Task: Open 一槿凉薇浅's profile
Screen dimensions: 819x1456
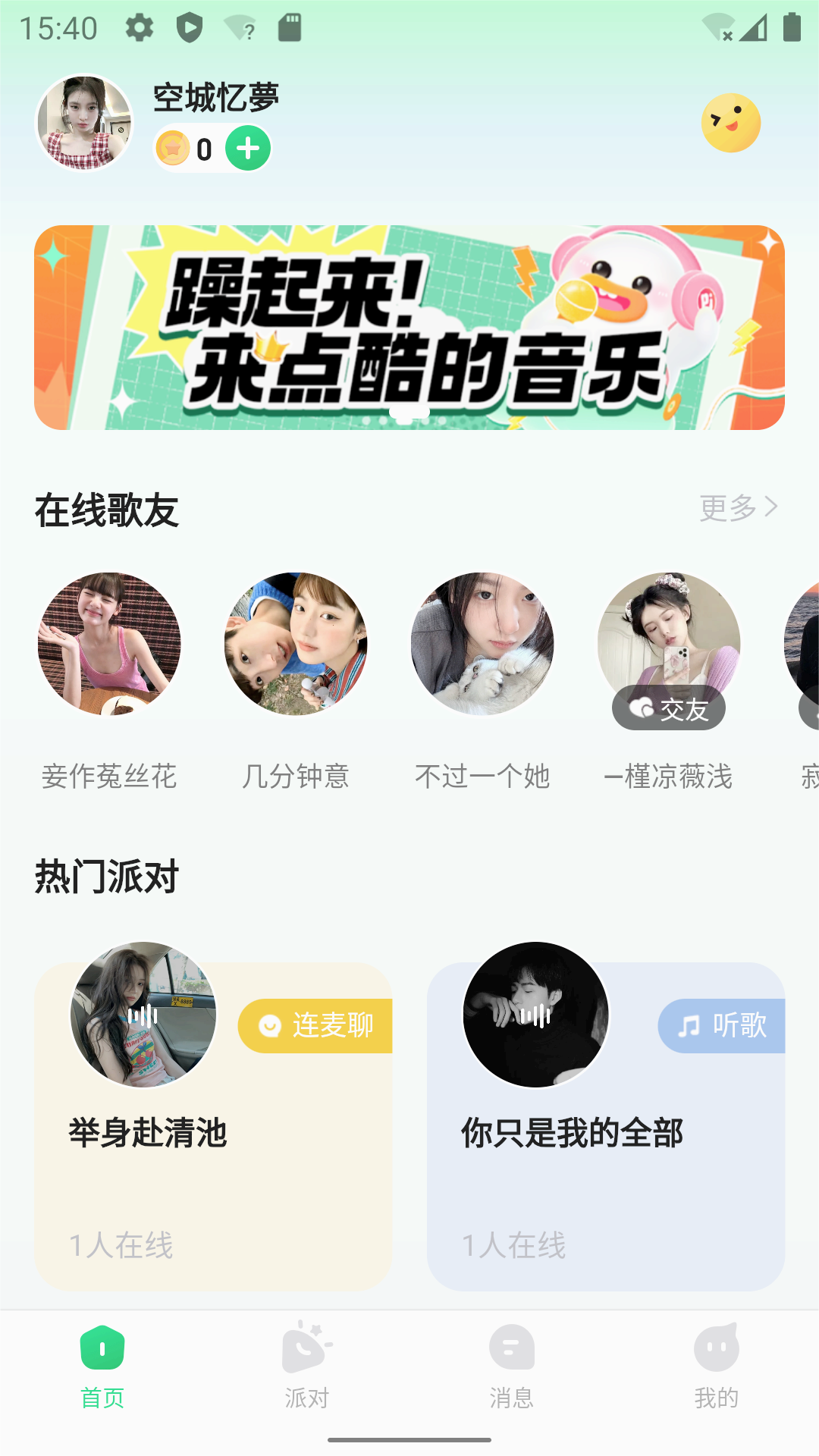Action: (668, 644)
